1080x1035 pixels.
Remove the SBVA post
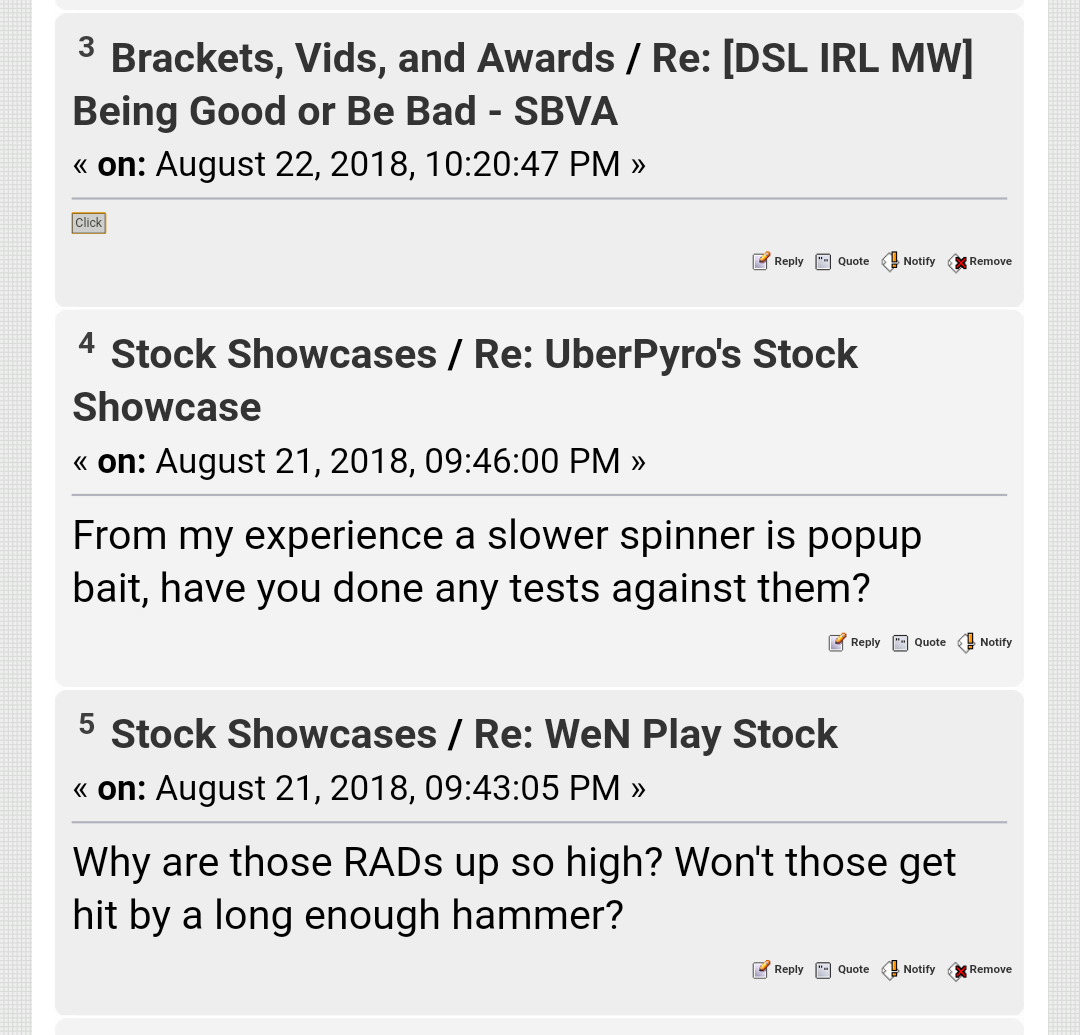click(x=980, y=262)
